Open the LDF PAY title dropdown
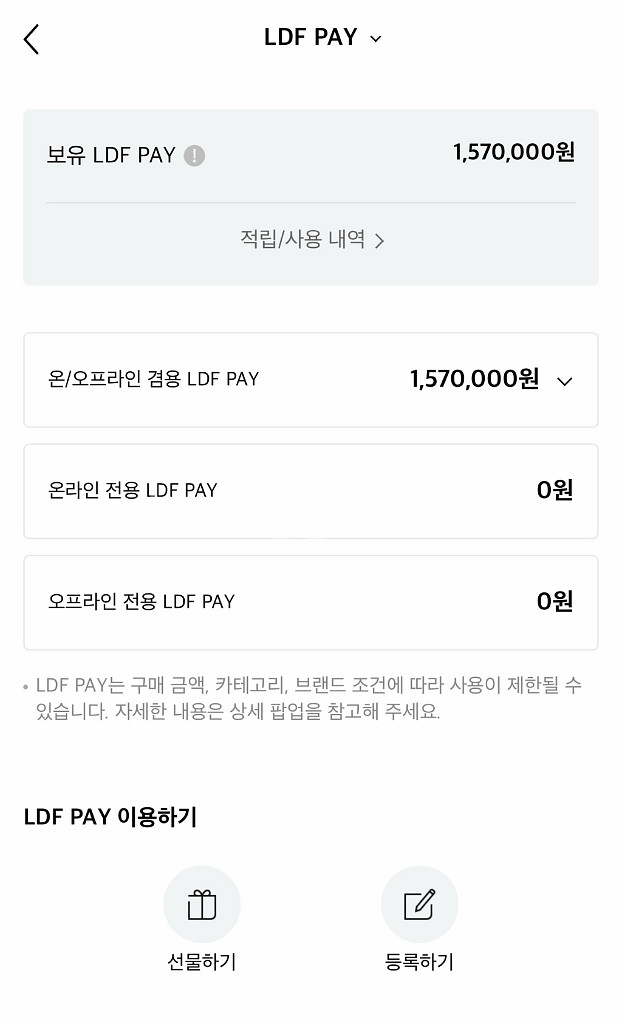Viewport: 622px width, 1024px height. [x=322, y=38]
